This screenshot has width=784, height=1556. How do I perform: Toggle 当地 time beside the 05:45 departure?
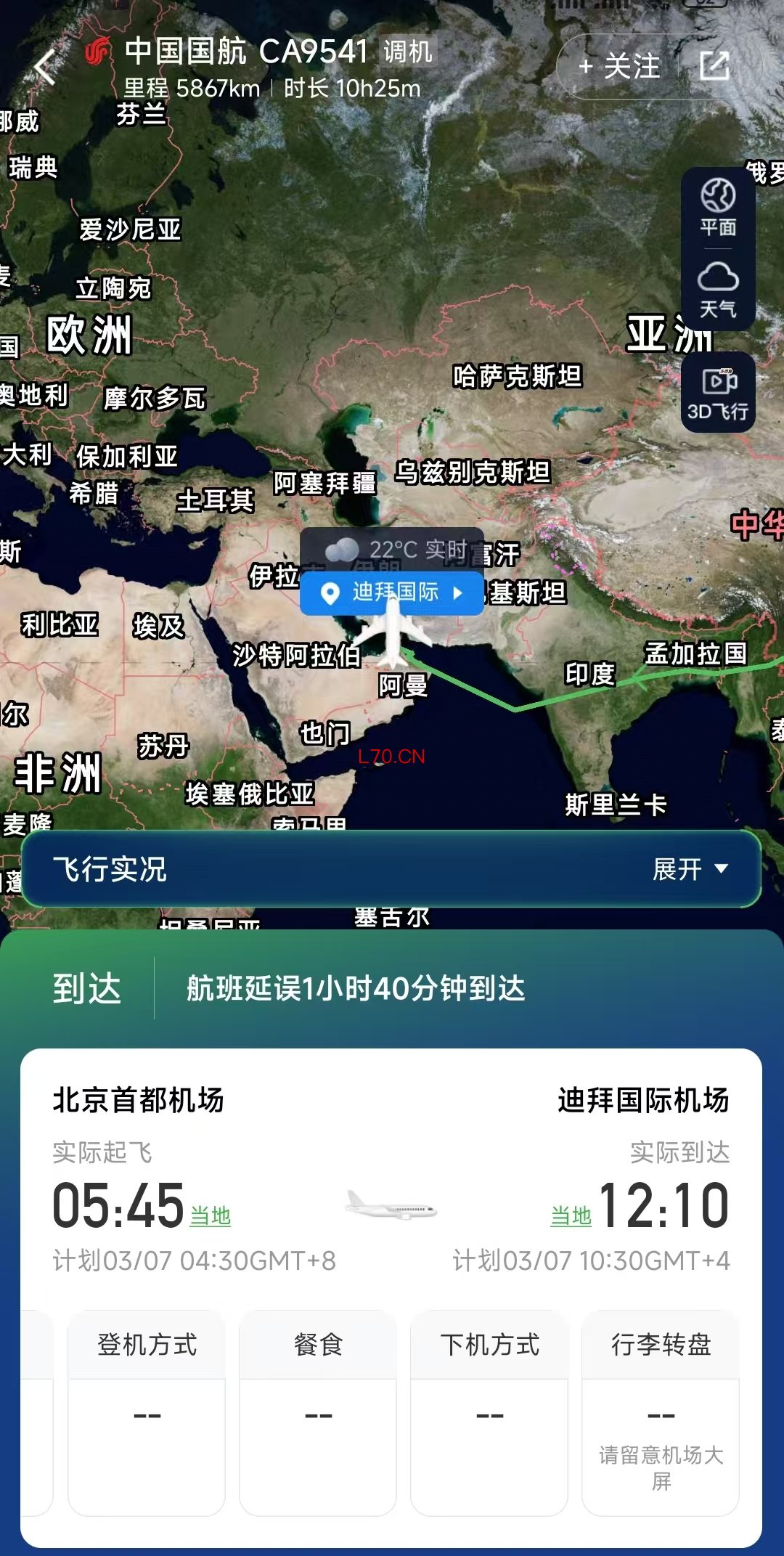pyautogui.click(x=211, y=1215)
